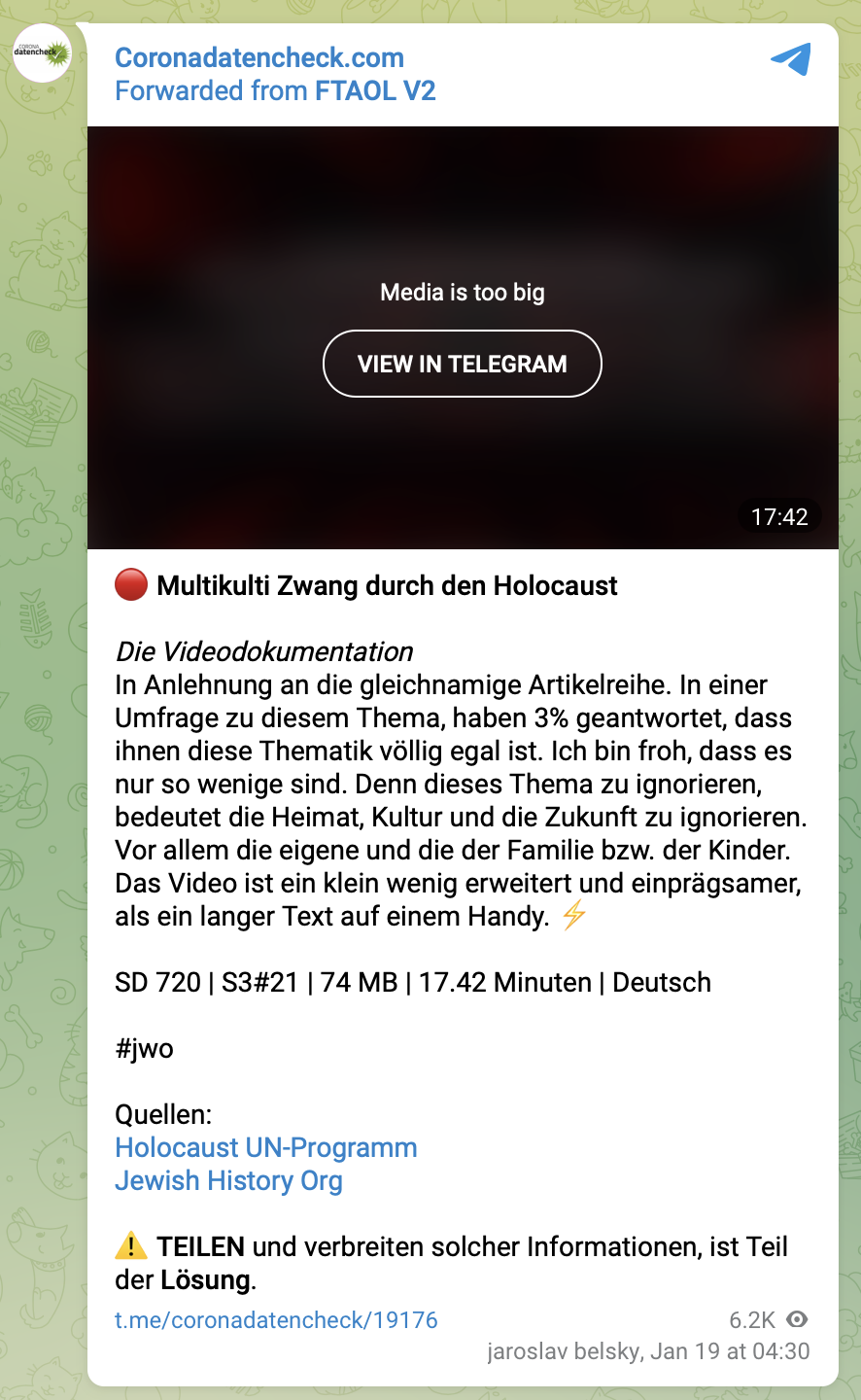This screenshot has width=861, height=1400.
Task: Open the t.me/coronadatencheck/19176 post link
Action: (276, 1320)
